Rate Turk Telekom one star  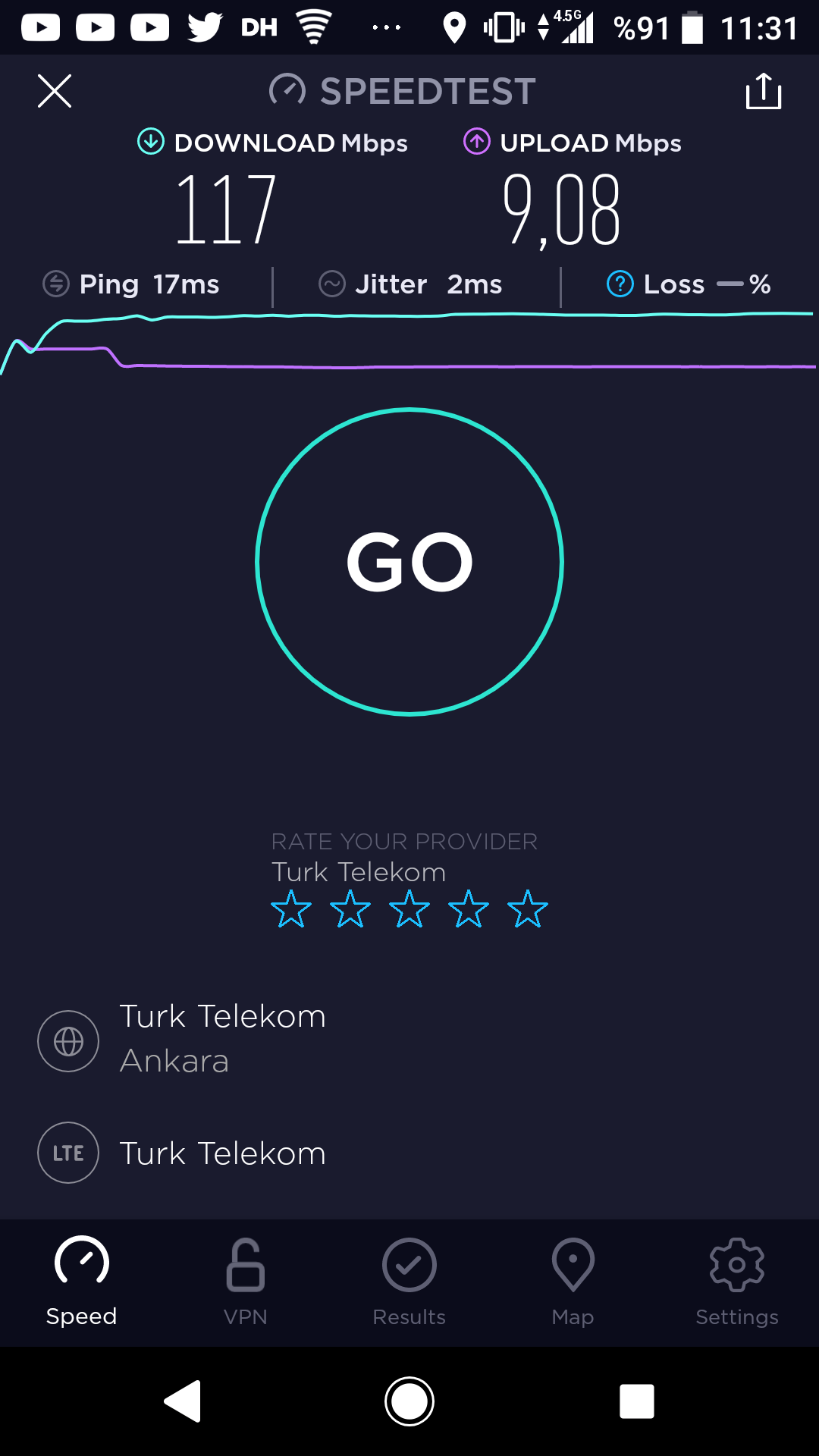(291, 909)
